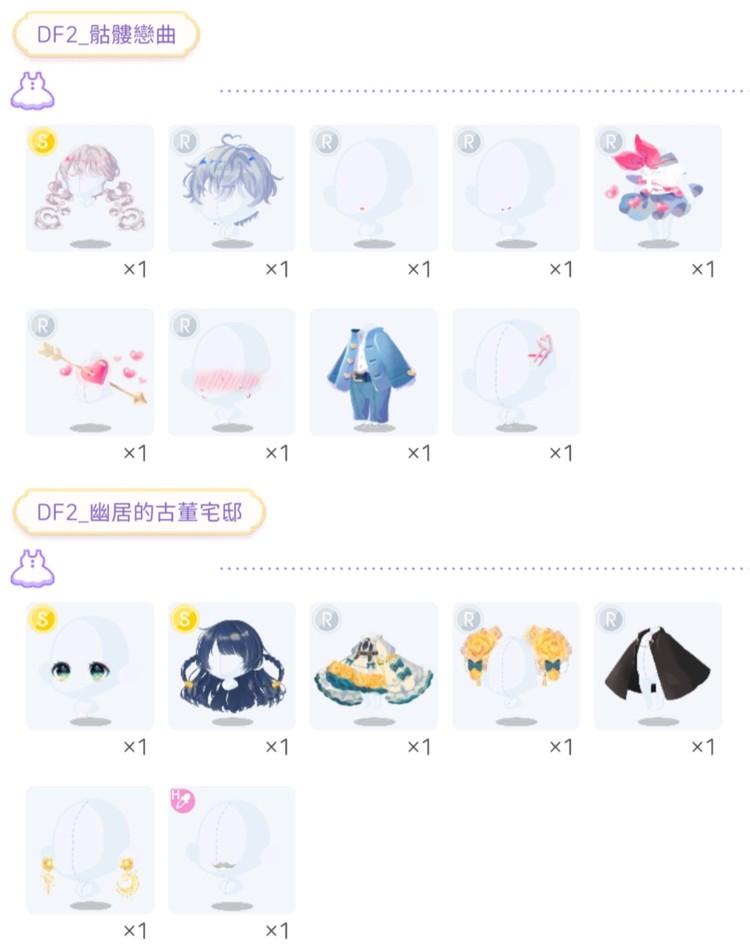
Task: Select the silver-blue short hair thumbnail
Action: (231, 187)
